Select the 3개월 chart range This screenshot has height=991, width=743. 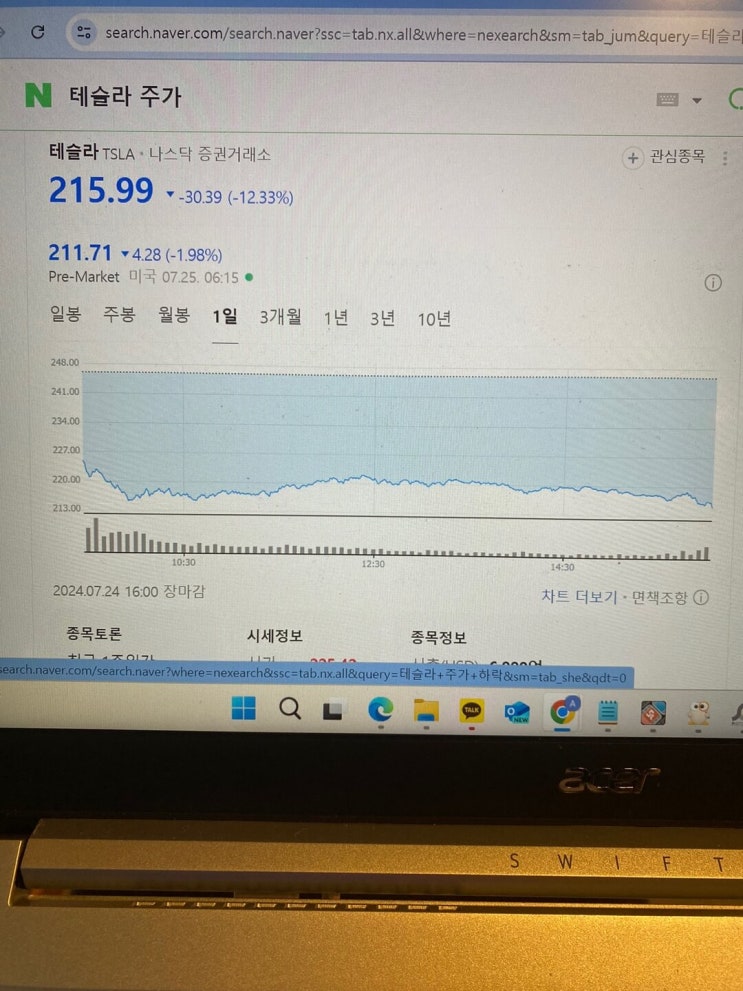(281, 317)
